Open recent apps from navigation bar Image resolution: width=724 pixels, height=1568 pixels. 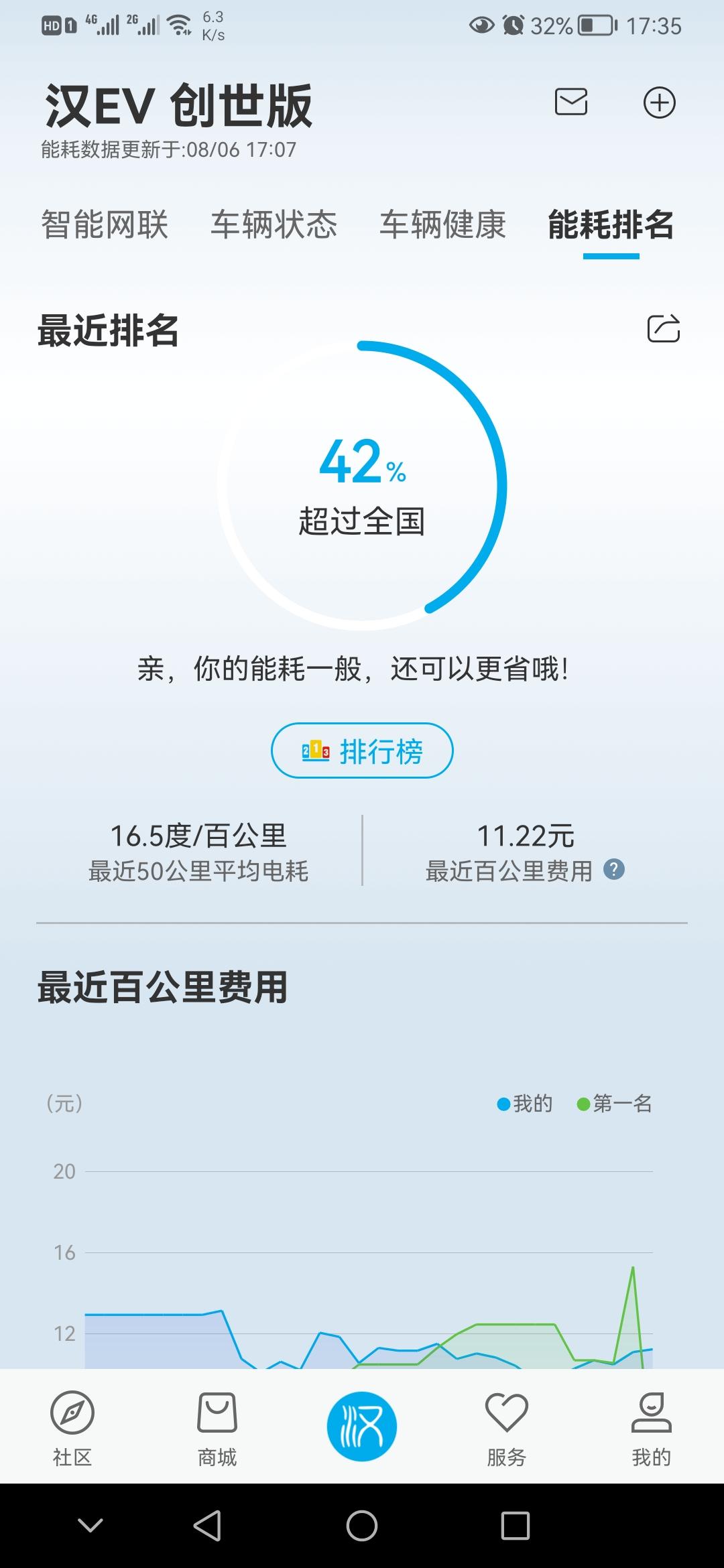[x=516, y=1526]
